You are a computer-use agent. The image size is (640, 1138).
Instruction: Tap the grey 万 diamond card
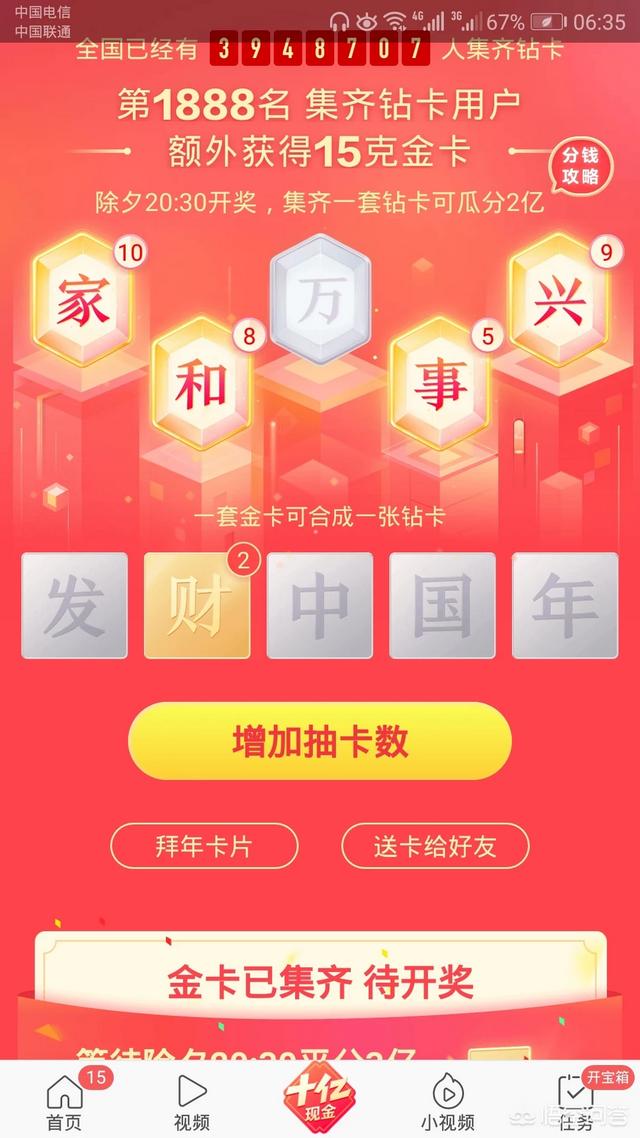(320, 300)
